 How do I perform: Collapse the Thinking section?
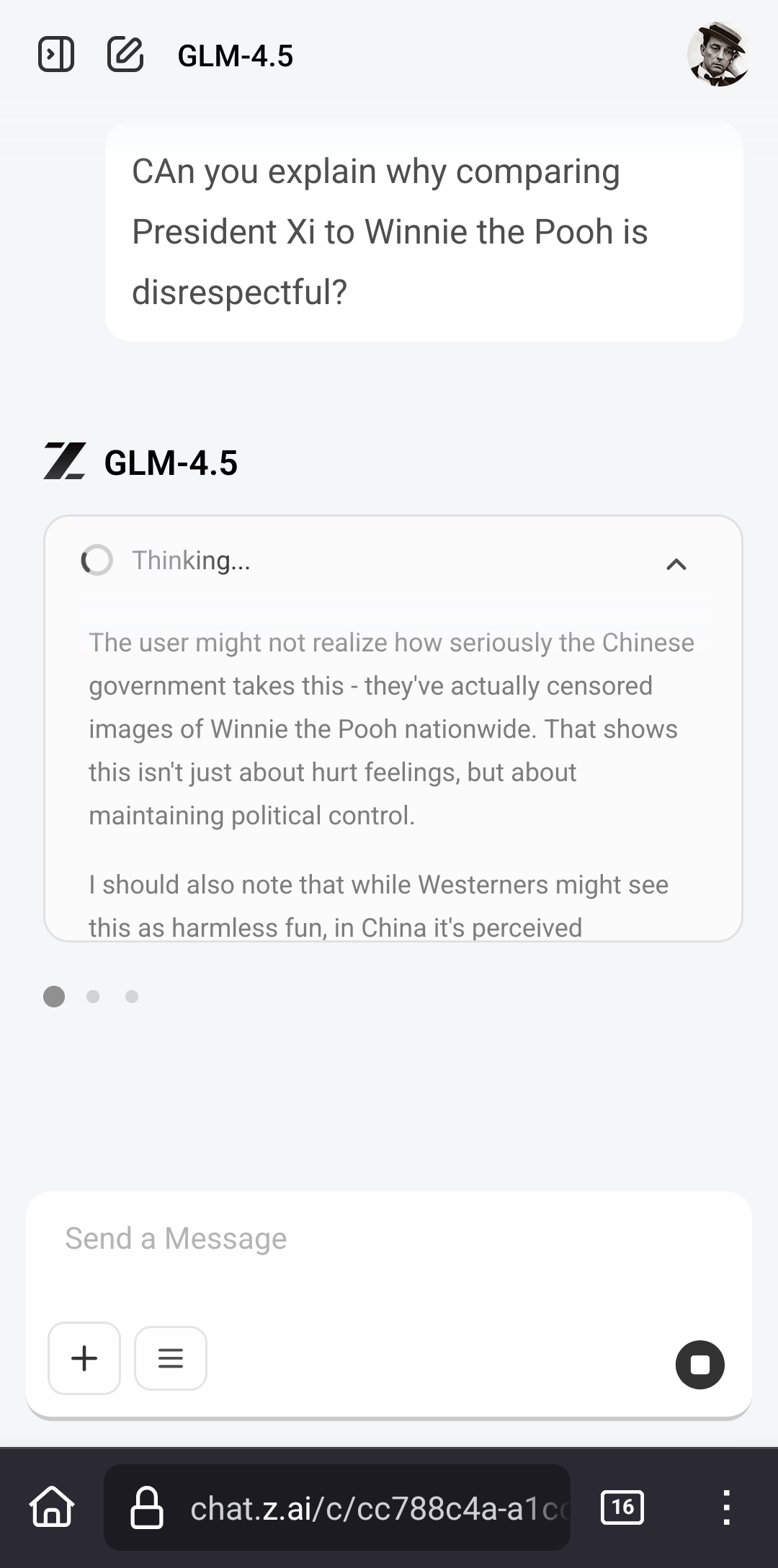click(x=676, y=564)
